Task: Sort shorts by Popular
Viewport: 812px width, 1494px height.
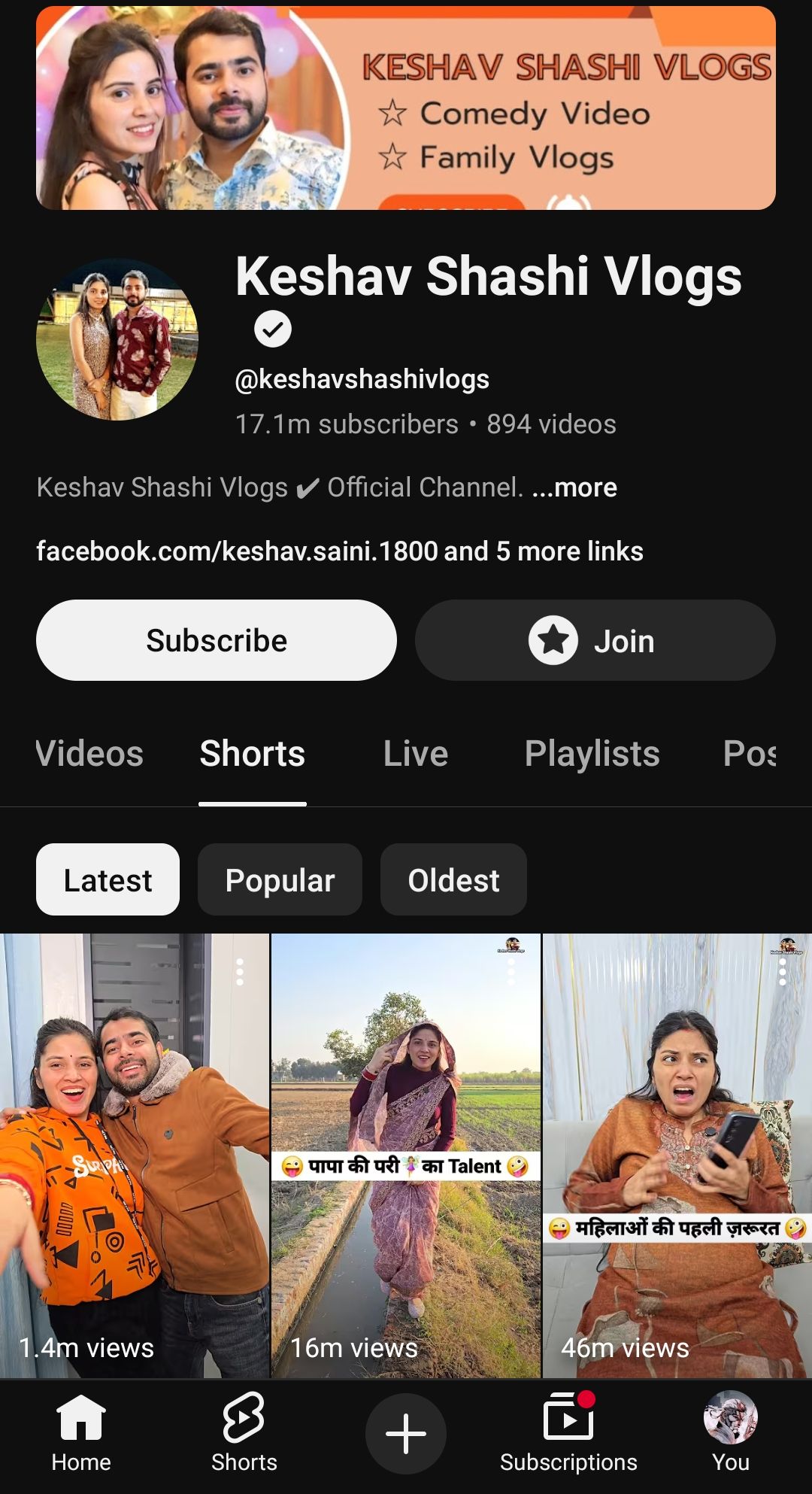Action: 280,879
